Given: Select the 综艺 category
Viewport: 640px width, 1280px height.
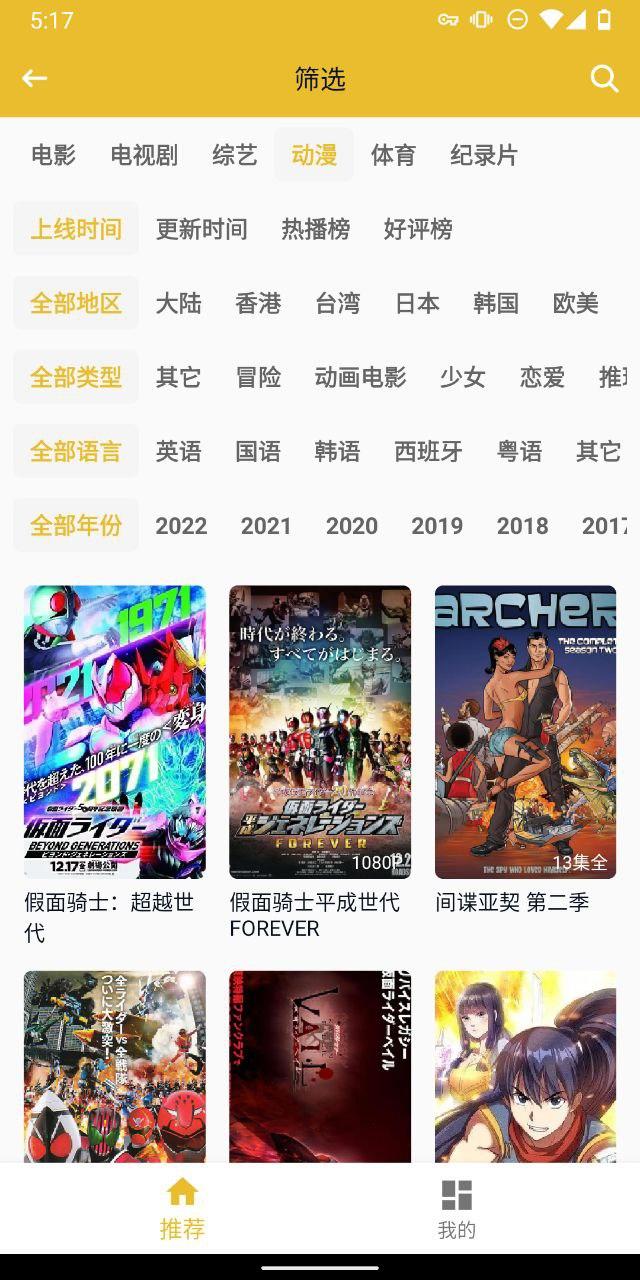Looking at the screenshot, I should tap(235, 155).
